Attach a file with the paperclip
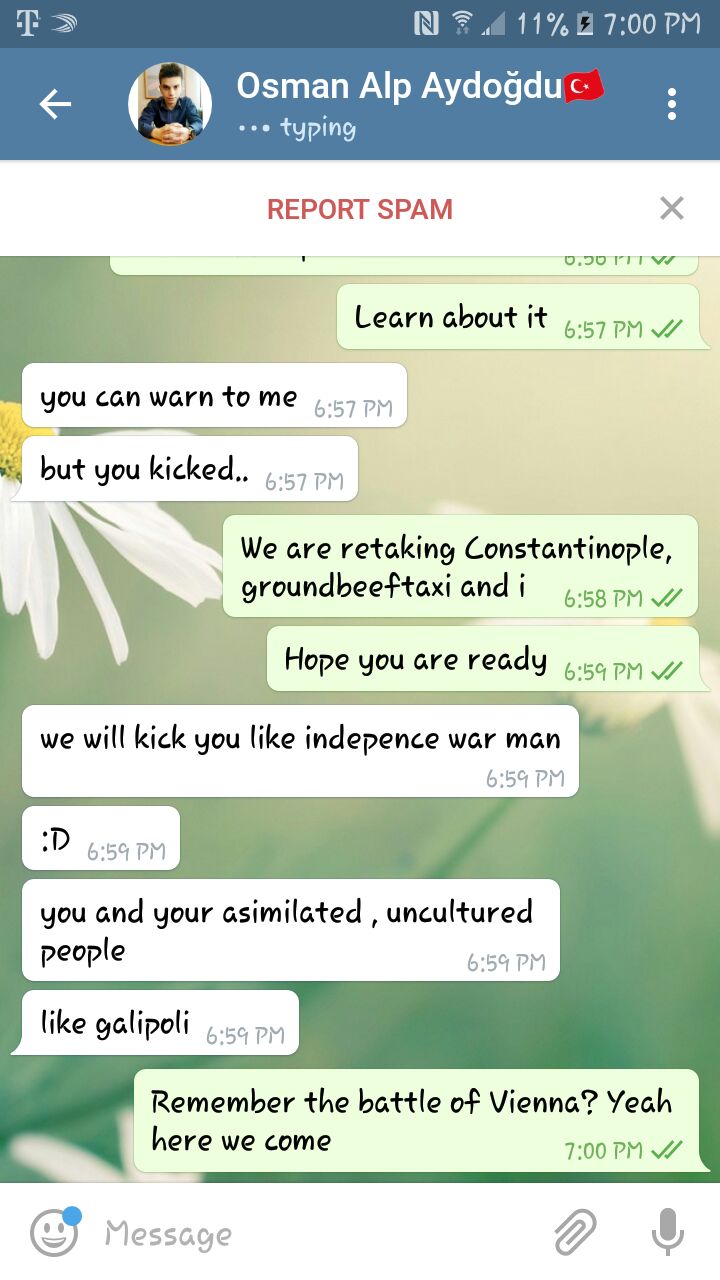Image resolution: width=720 pixels, height=1280 pixels. point(576,1232)
